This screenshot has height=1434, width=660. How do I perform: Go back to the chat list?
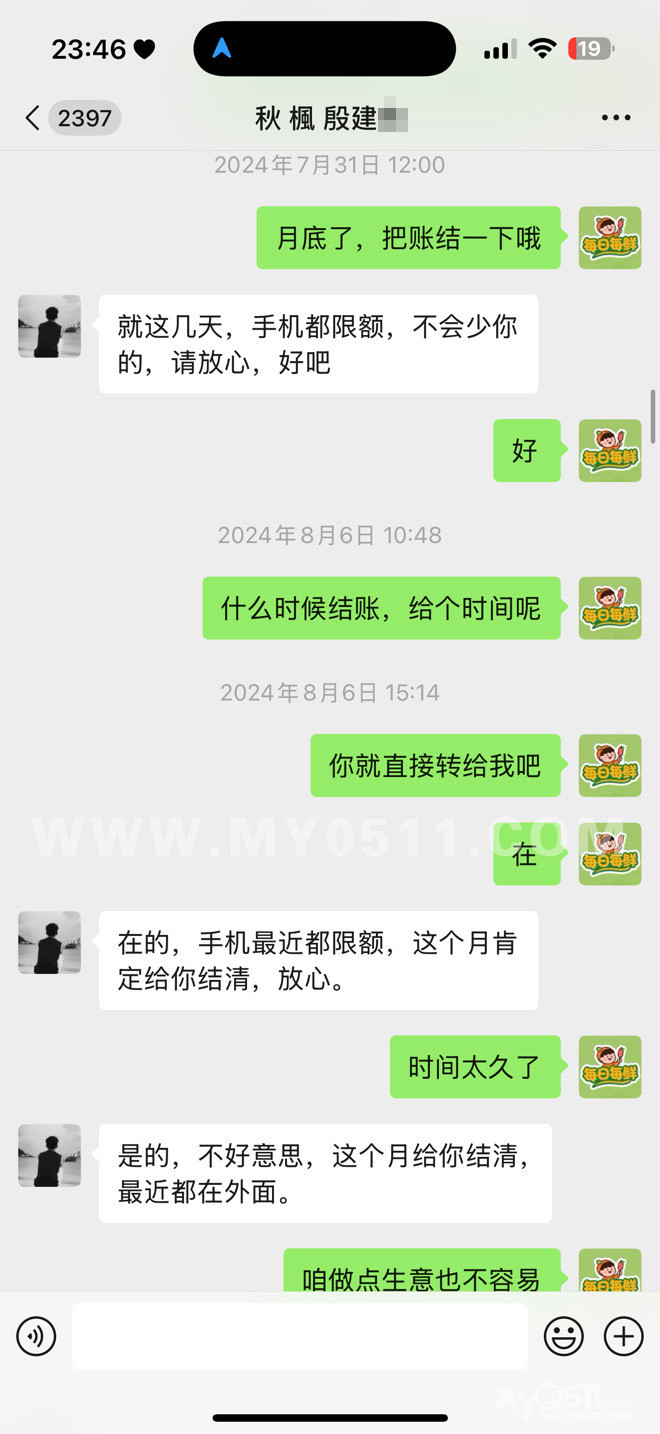34,118
